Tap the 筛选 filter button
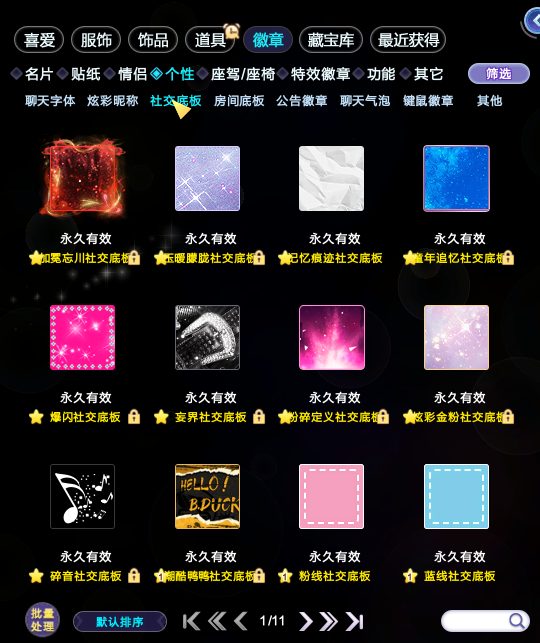 point(499,74)
